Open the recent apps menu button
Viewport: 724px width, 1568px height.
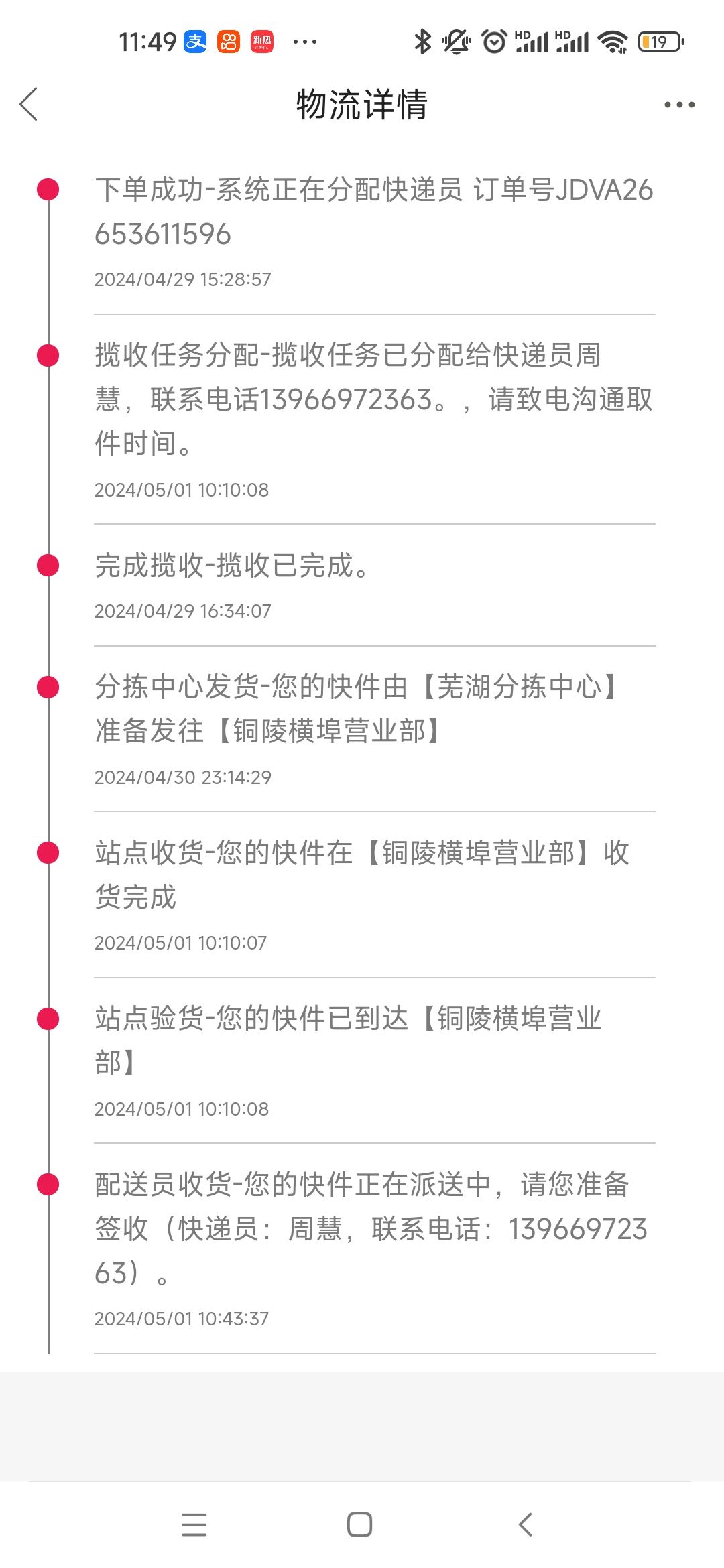194,1524
